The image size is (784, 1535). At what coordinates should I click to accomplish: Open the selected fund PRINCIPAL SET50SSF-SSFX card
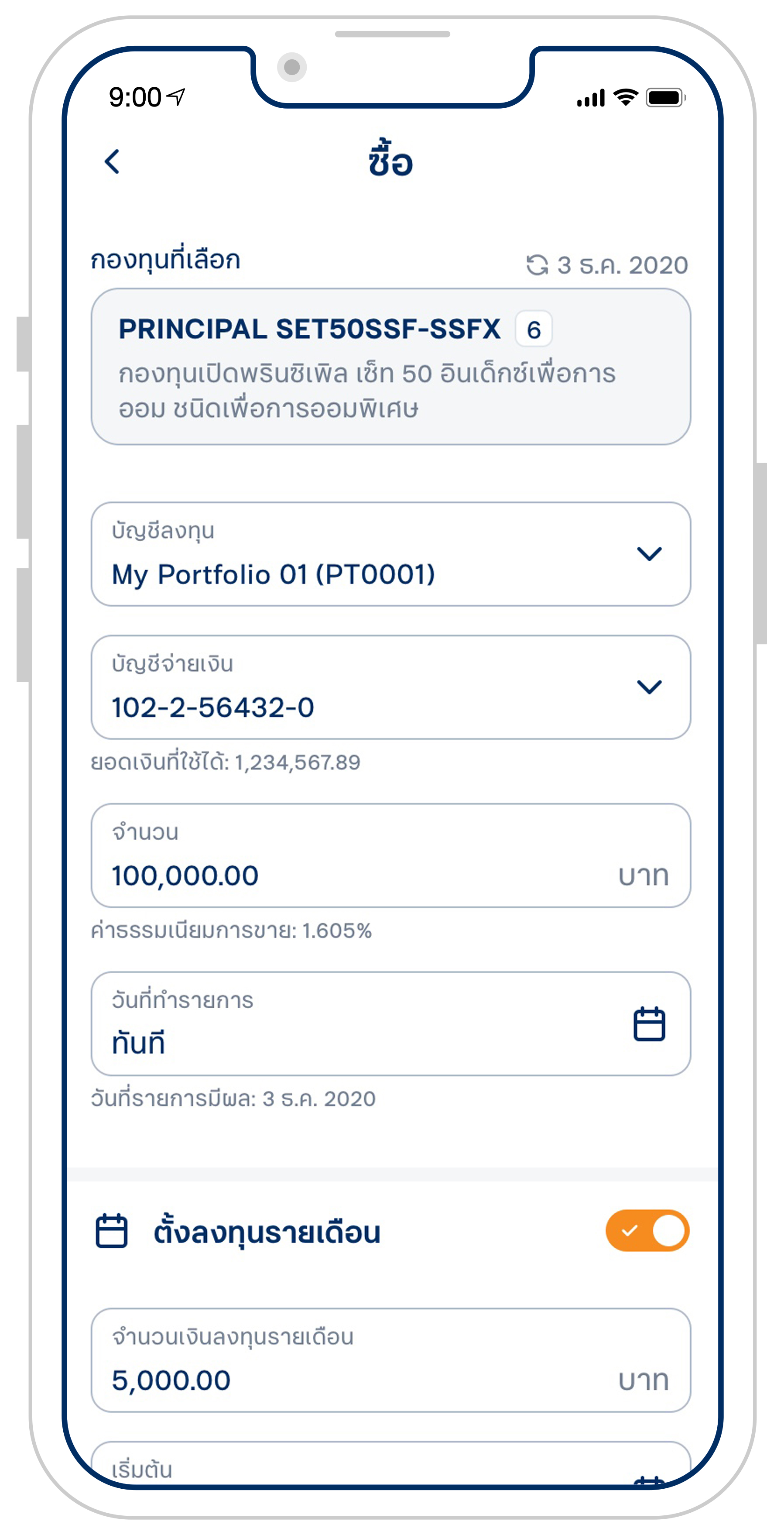click(391, 367)
